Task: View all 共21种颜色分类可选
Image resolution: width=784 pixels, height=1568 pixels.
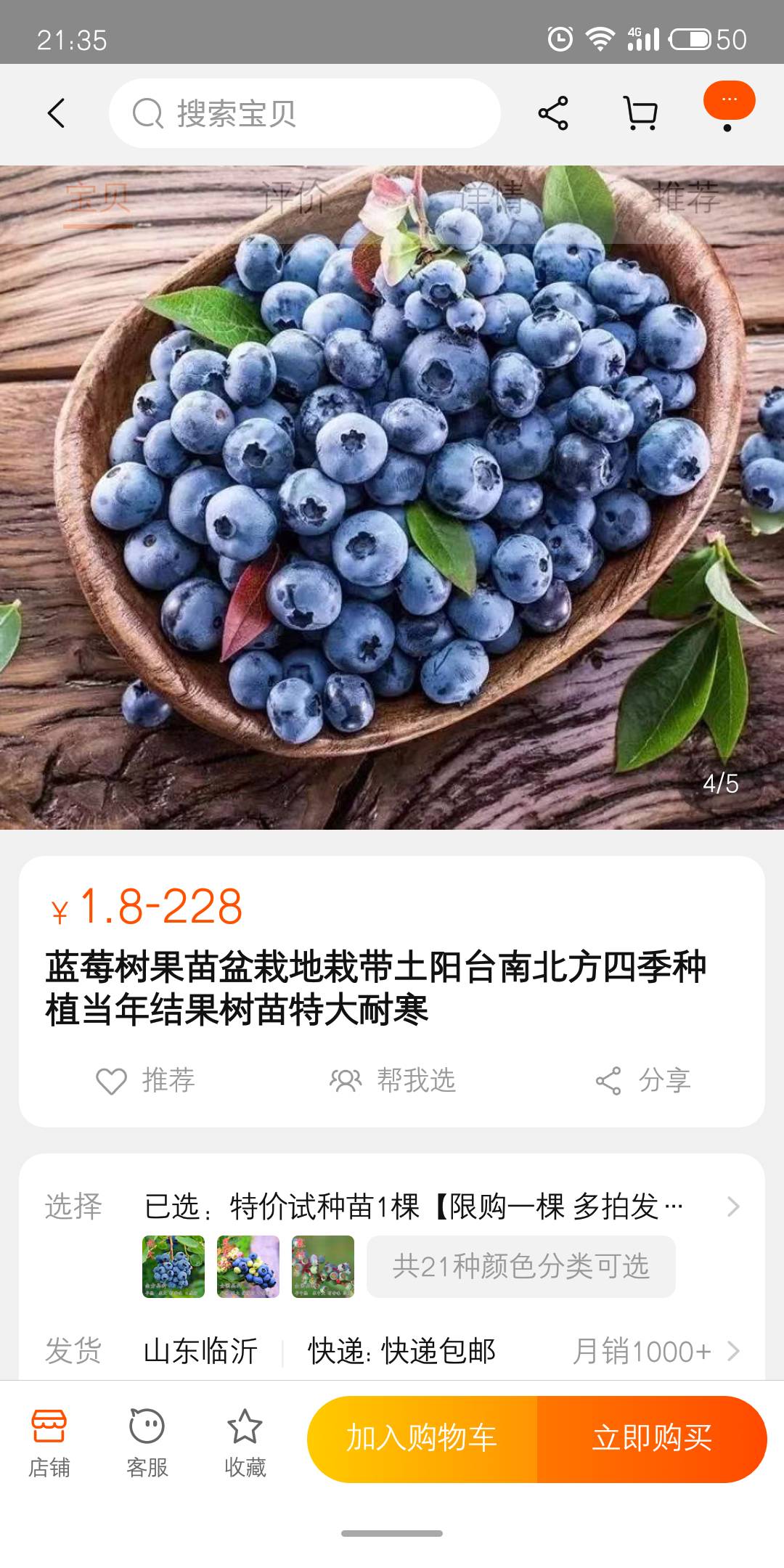Action: (x=520, y=1267)
